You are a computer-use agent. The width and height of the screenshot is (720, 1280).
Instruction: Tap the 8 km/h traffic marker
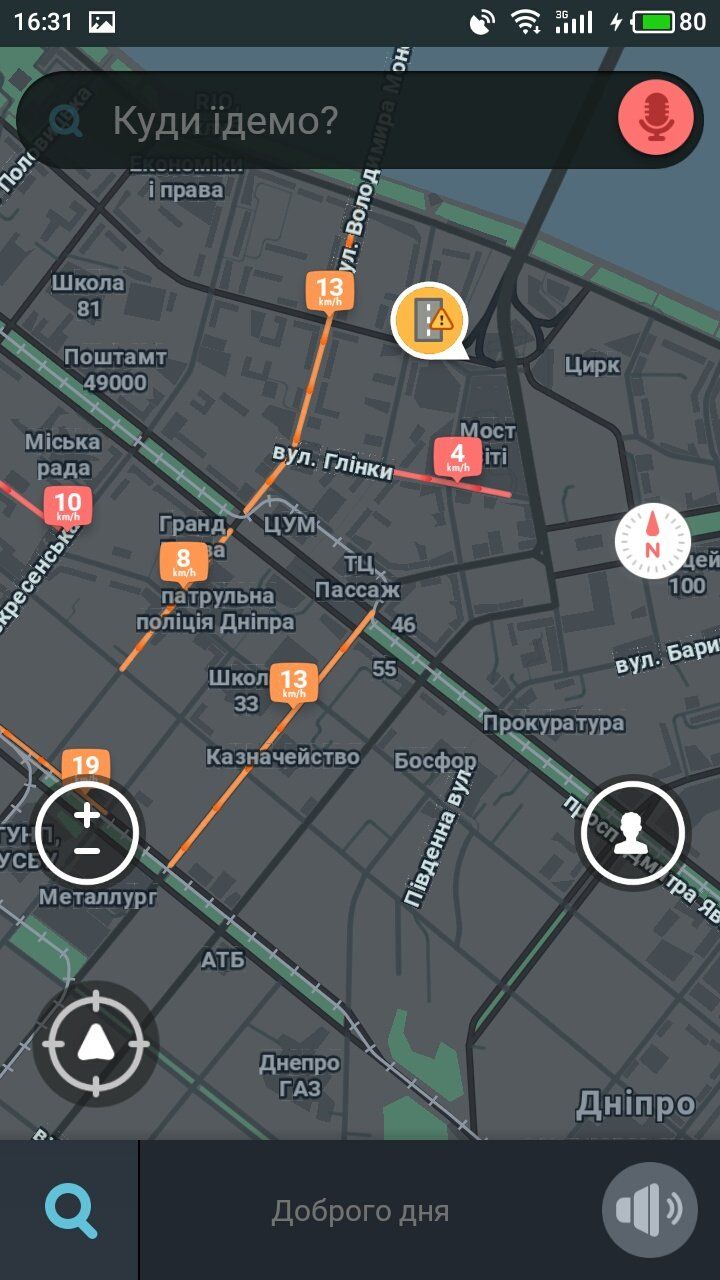pos(184,562)
